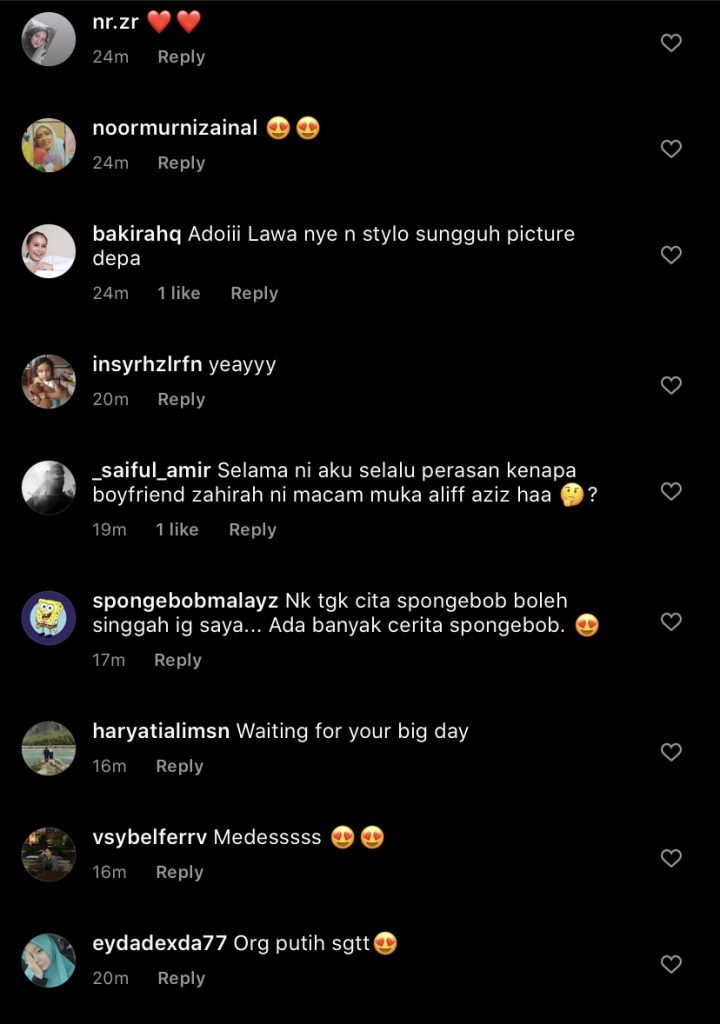Screen dimensions: 720x1024
Task: Reply to eydadexda77's comment
Action: coord(181,978)
